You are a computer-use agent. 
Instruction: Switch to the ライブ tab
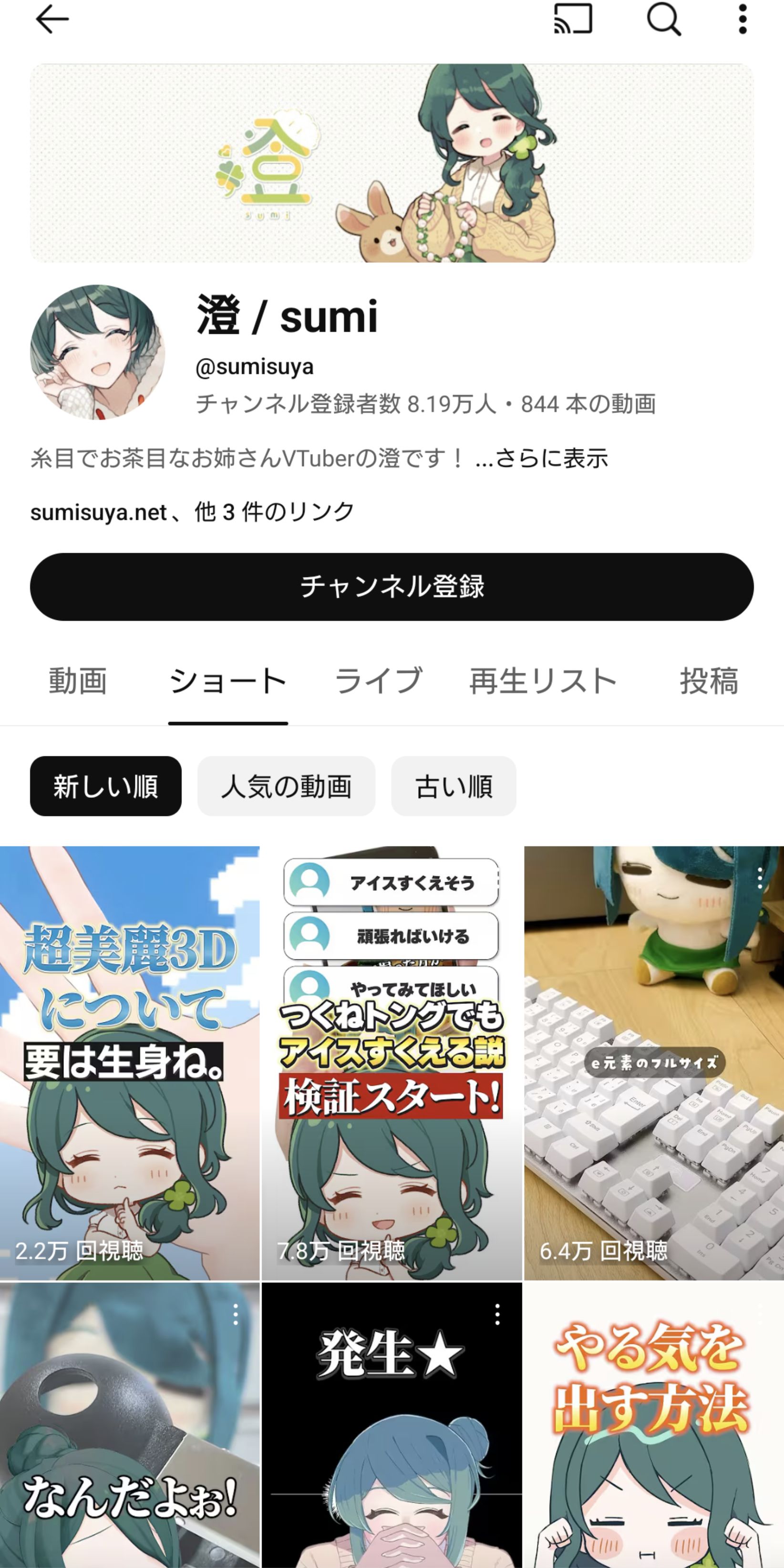click(379, 681)
